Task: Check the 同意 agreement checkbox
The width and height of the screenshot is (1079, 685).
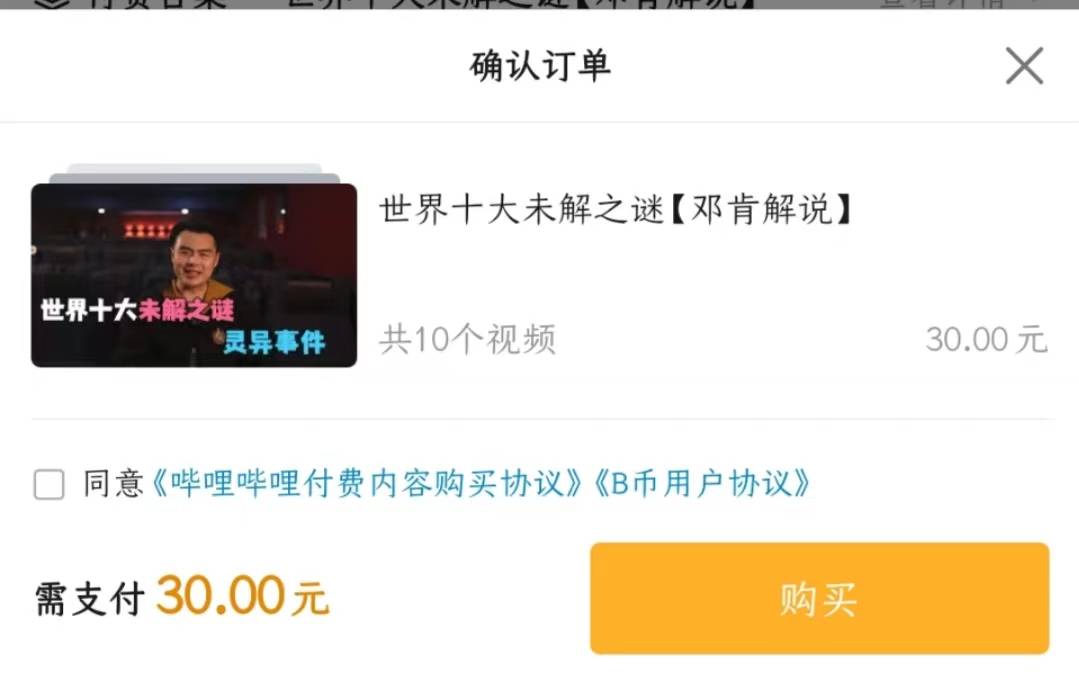Action: [49, 485]
